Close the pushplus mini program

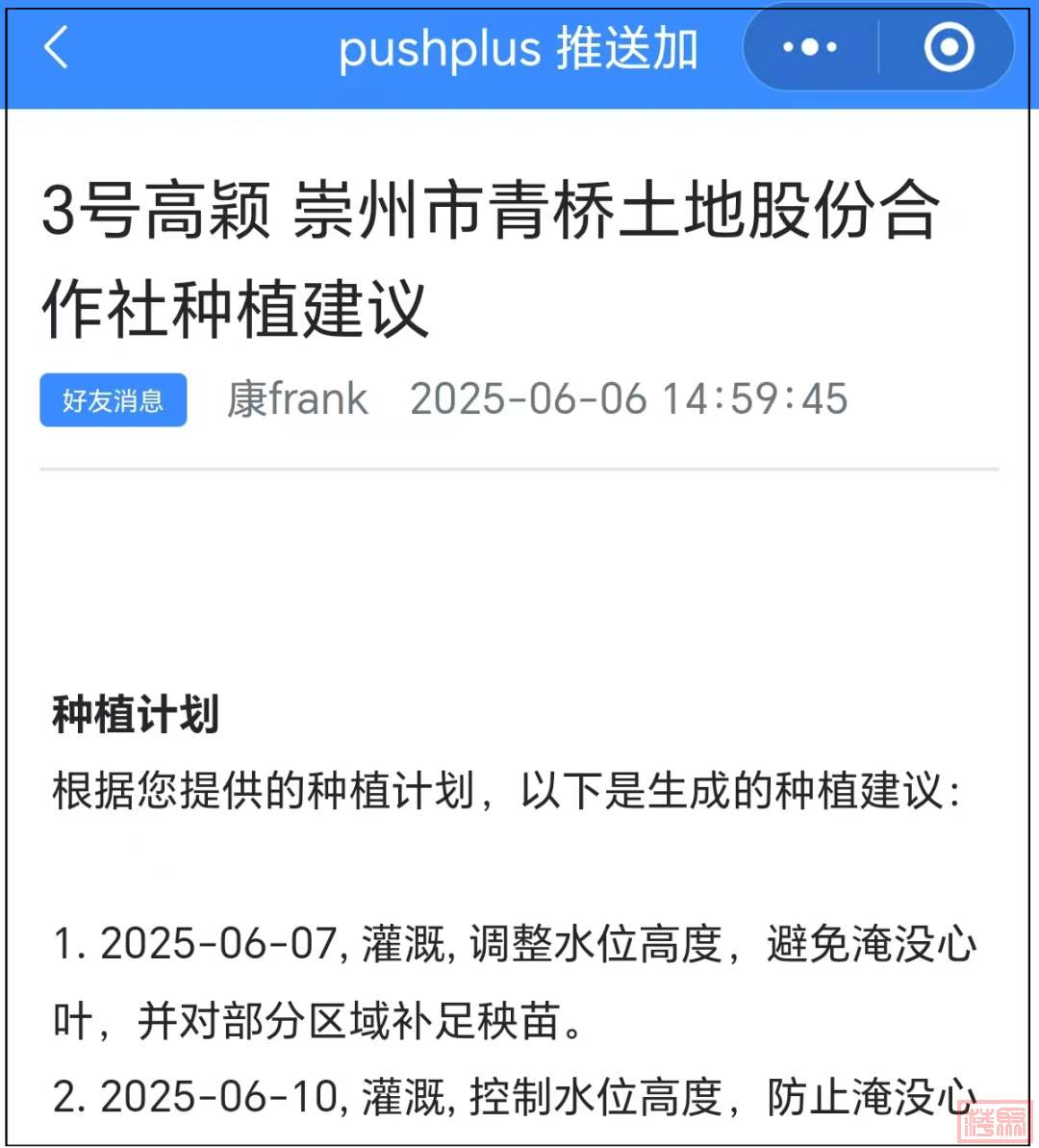[x=949, y=47]
